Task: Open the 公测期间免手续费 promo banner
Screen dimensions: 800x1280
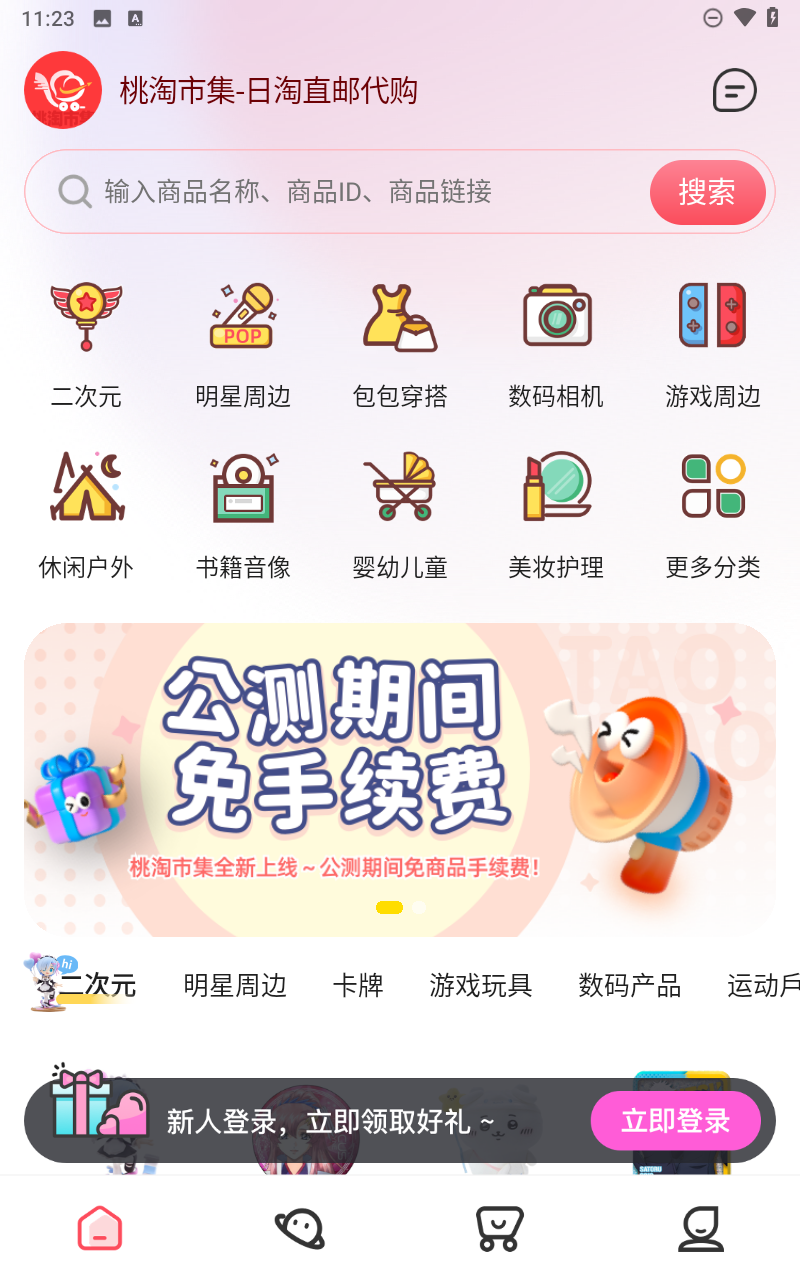Action: [400, 779]
